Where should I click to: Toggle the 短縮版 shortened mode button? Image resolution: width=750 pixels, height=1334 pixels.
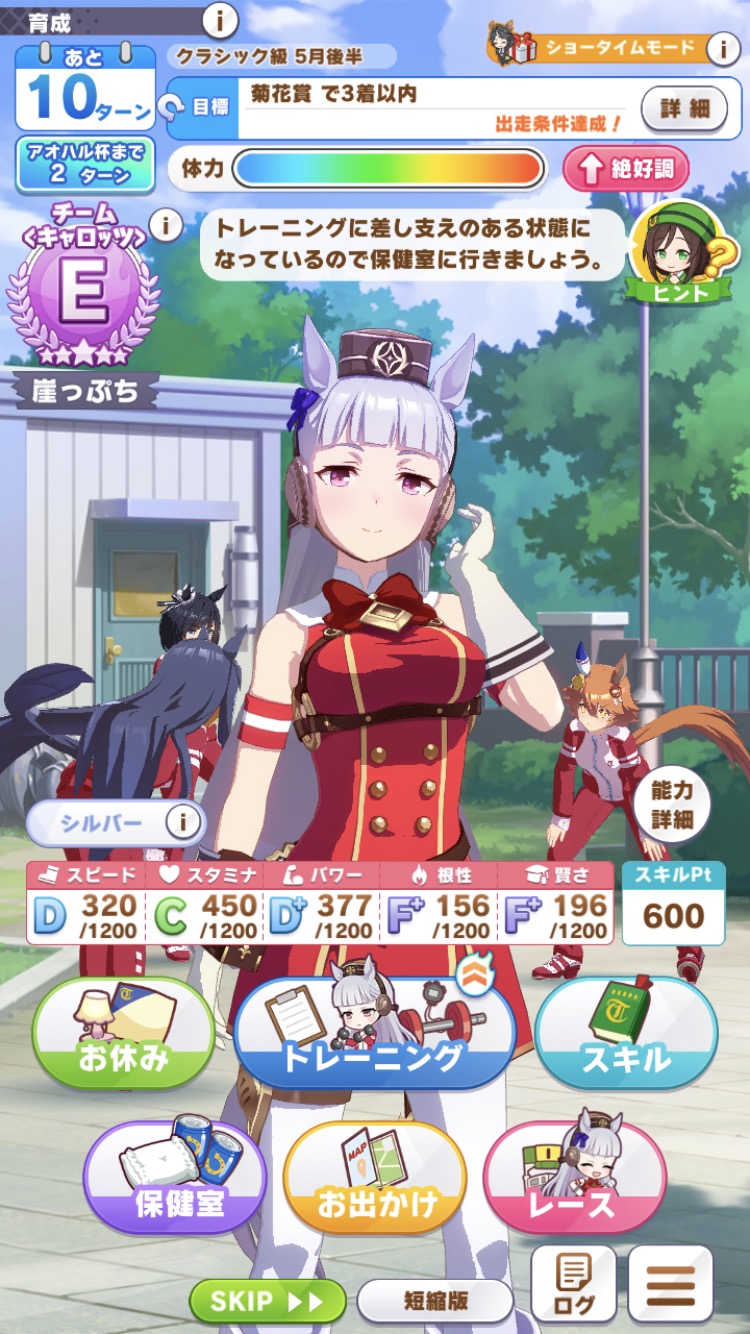pyautogui.click(x=435, y=1301)
